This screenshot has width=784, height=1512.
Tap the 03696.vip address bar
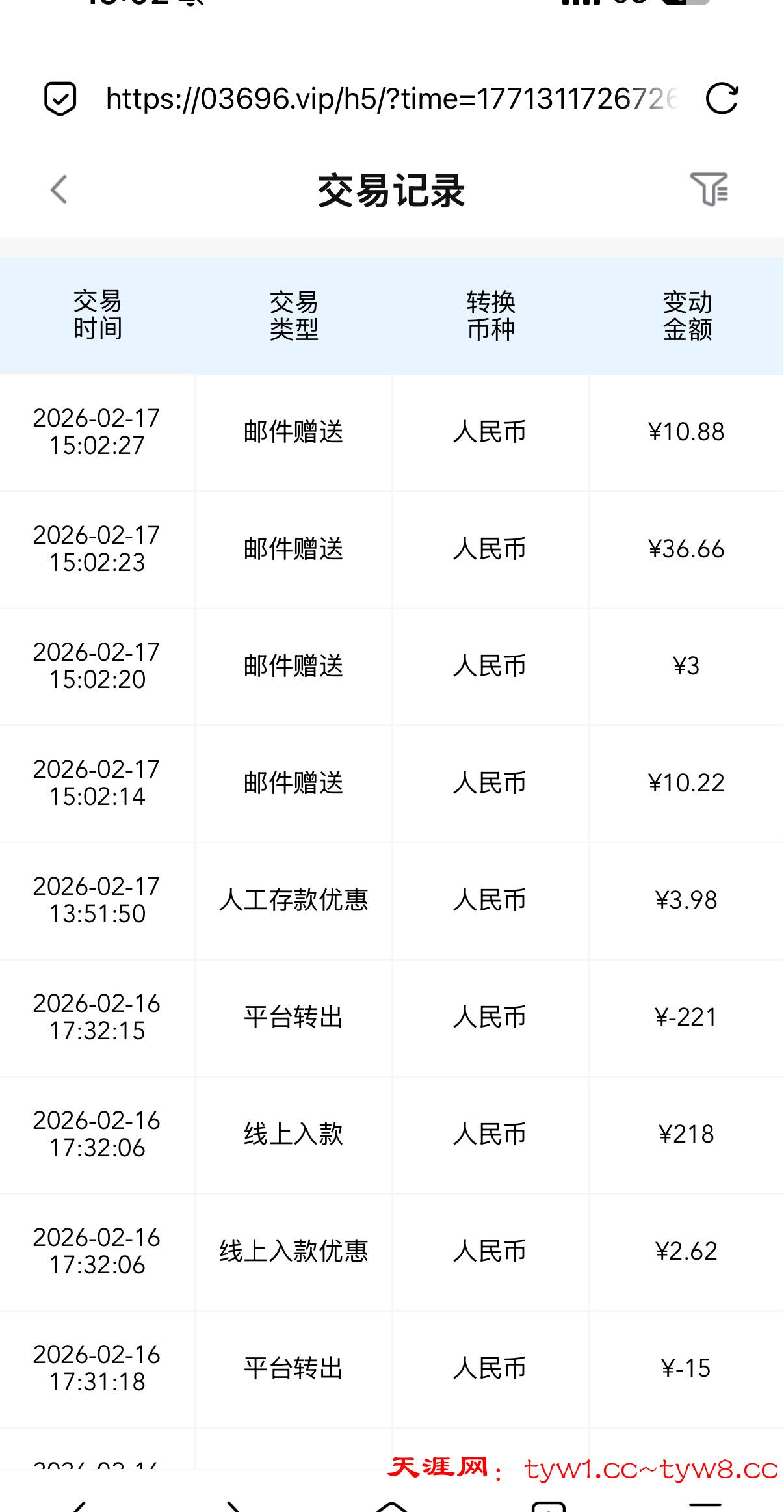click(x=390, y=99)
